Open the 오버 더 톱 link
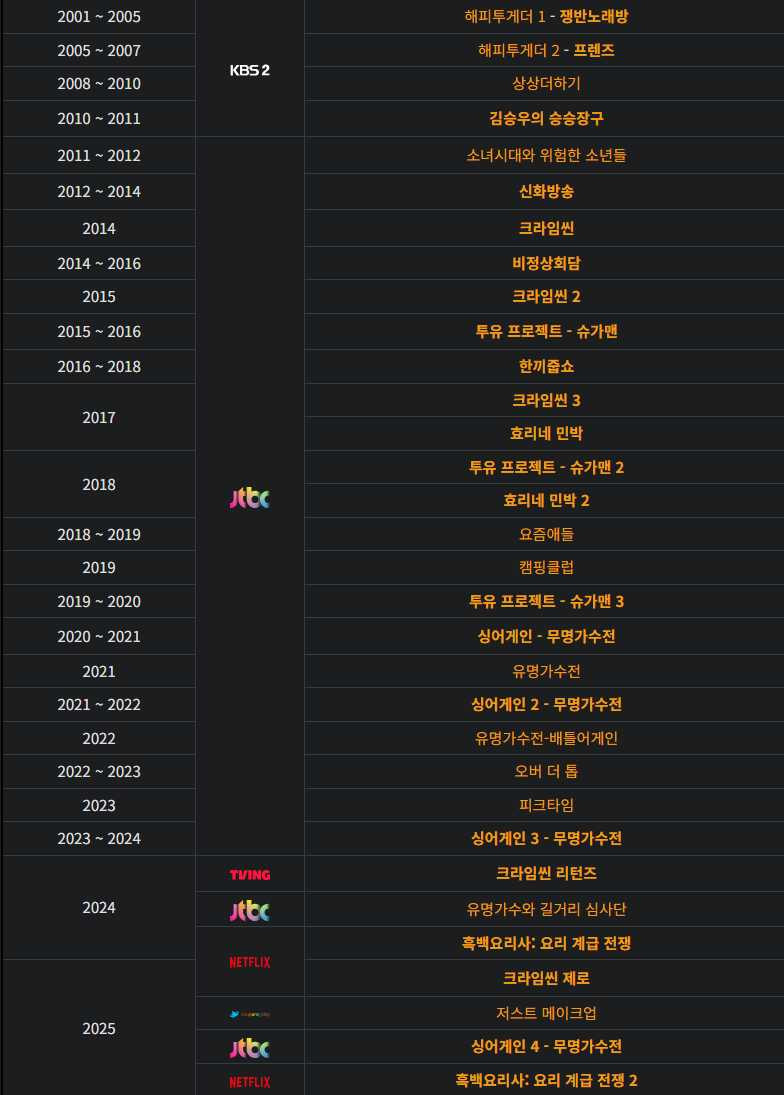Screen dimensions: 784x1095 [x=546, y=771]
